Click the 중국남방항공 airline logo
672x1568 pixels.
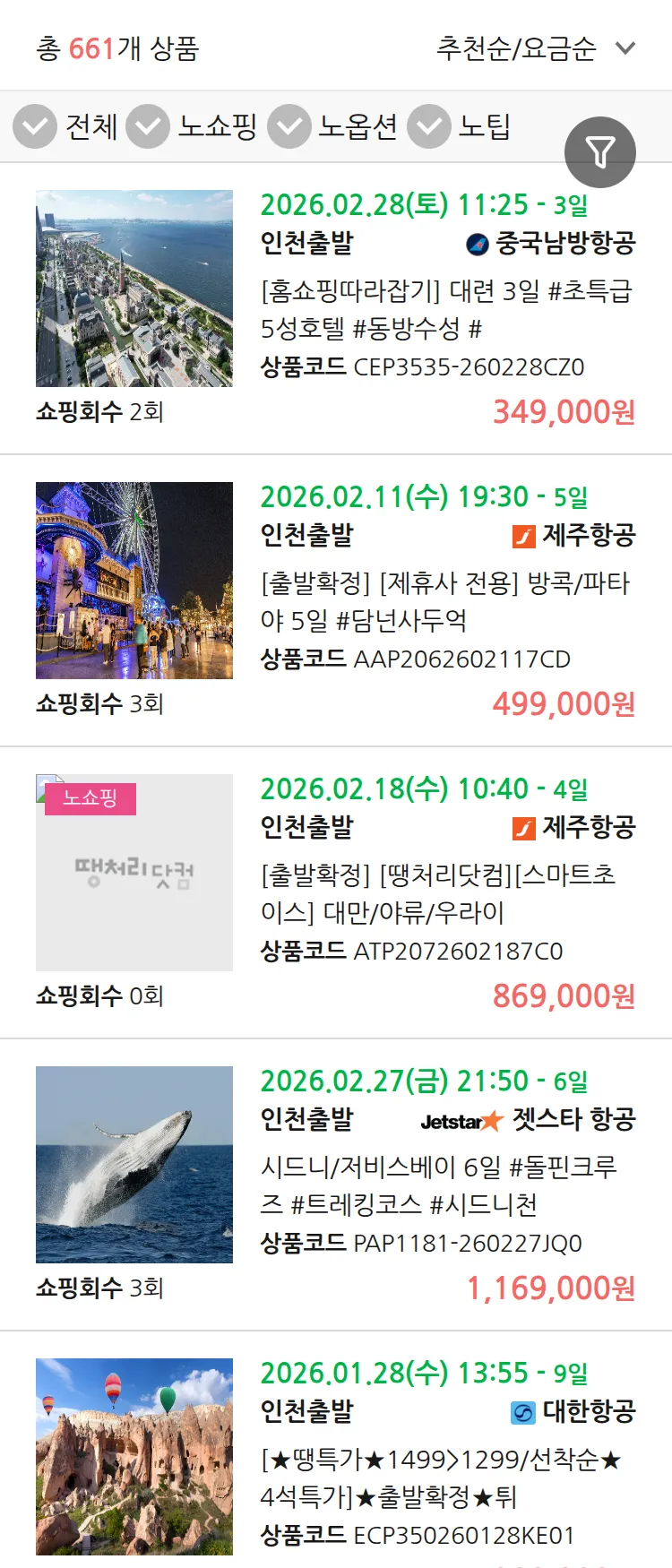point(476,240)
